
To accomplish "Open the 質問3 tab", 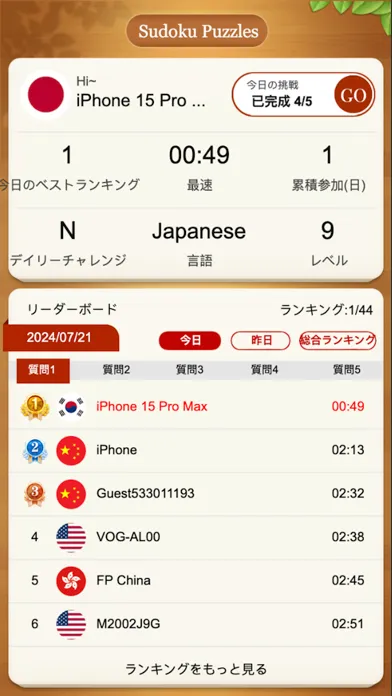I will pyautogui.click(x=190, y=370).
